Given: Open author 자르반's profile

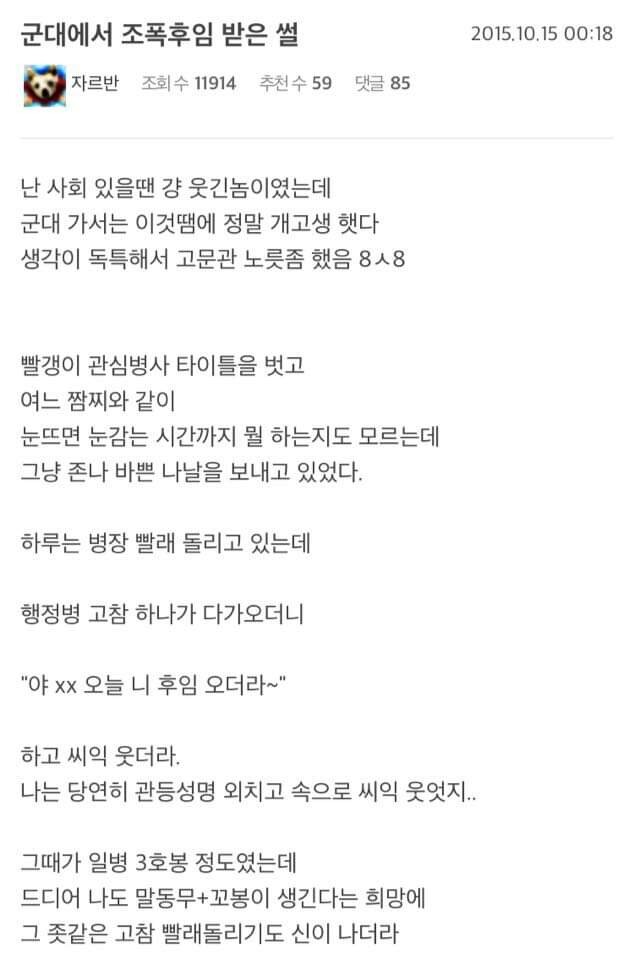Looking at the screenshot, I should click(x=95, y=84).
